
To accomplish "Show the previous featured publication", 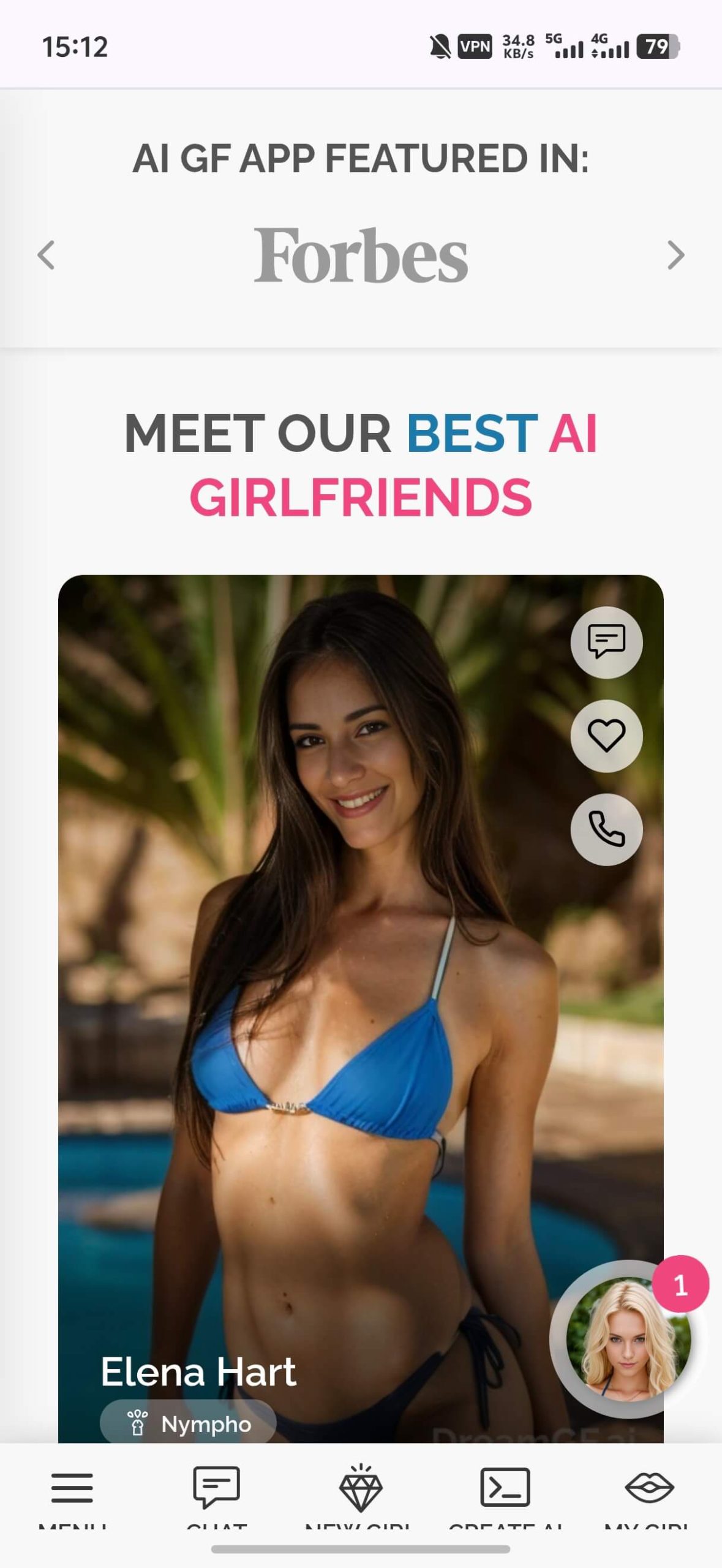I will 46,255.
